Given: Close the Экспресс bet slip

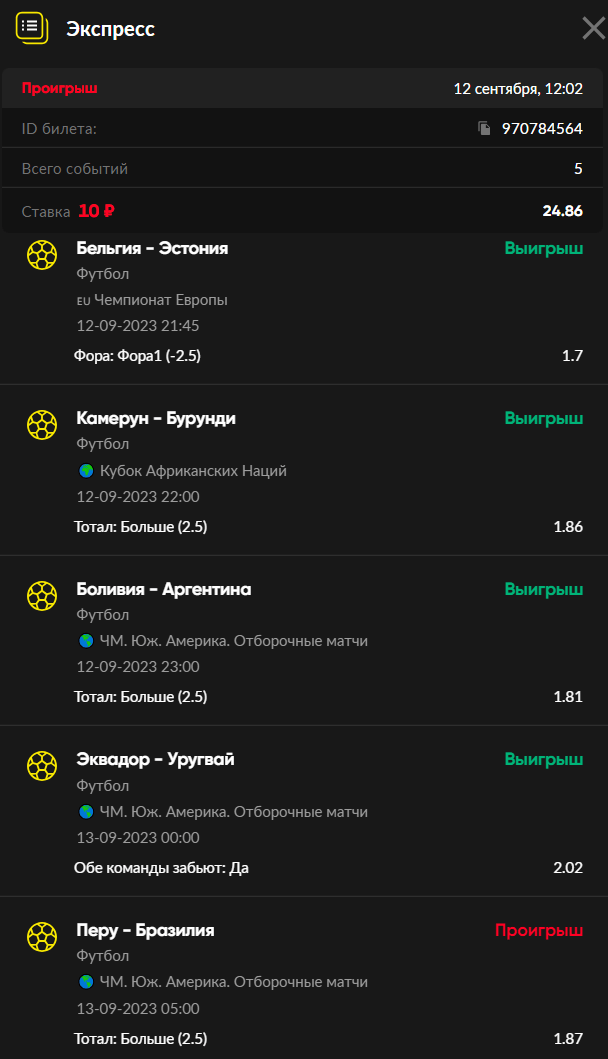Looking at the screenshot, I should click(593, 29).
